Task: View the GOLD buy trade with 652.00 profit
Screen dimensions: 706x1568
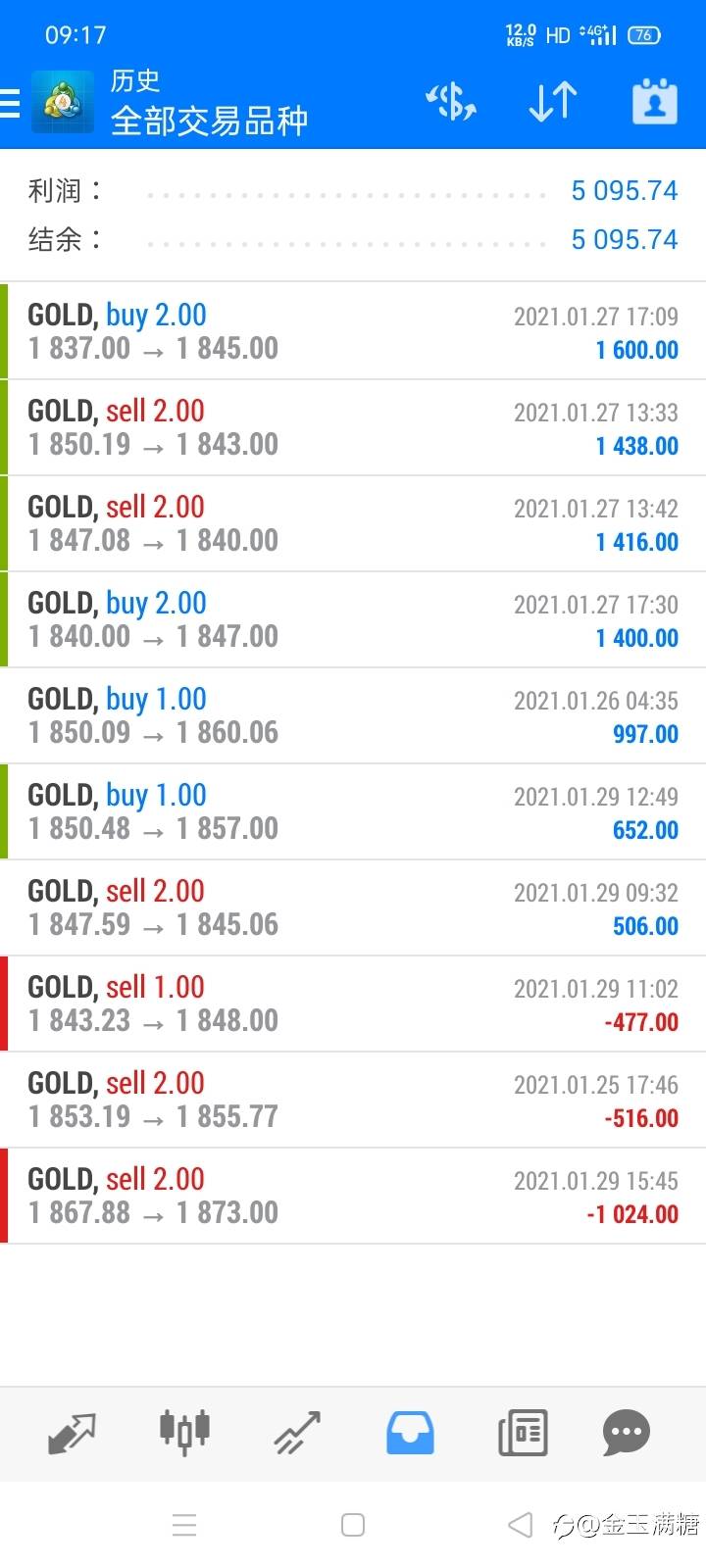Action: pos(353,811)
